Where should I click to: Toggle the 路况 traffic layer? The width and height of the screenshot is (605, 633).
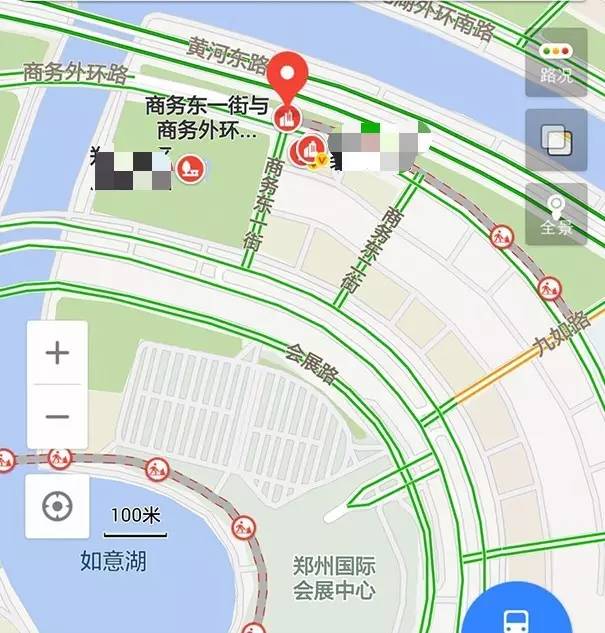[x=556, y=62]
